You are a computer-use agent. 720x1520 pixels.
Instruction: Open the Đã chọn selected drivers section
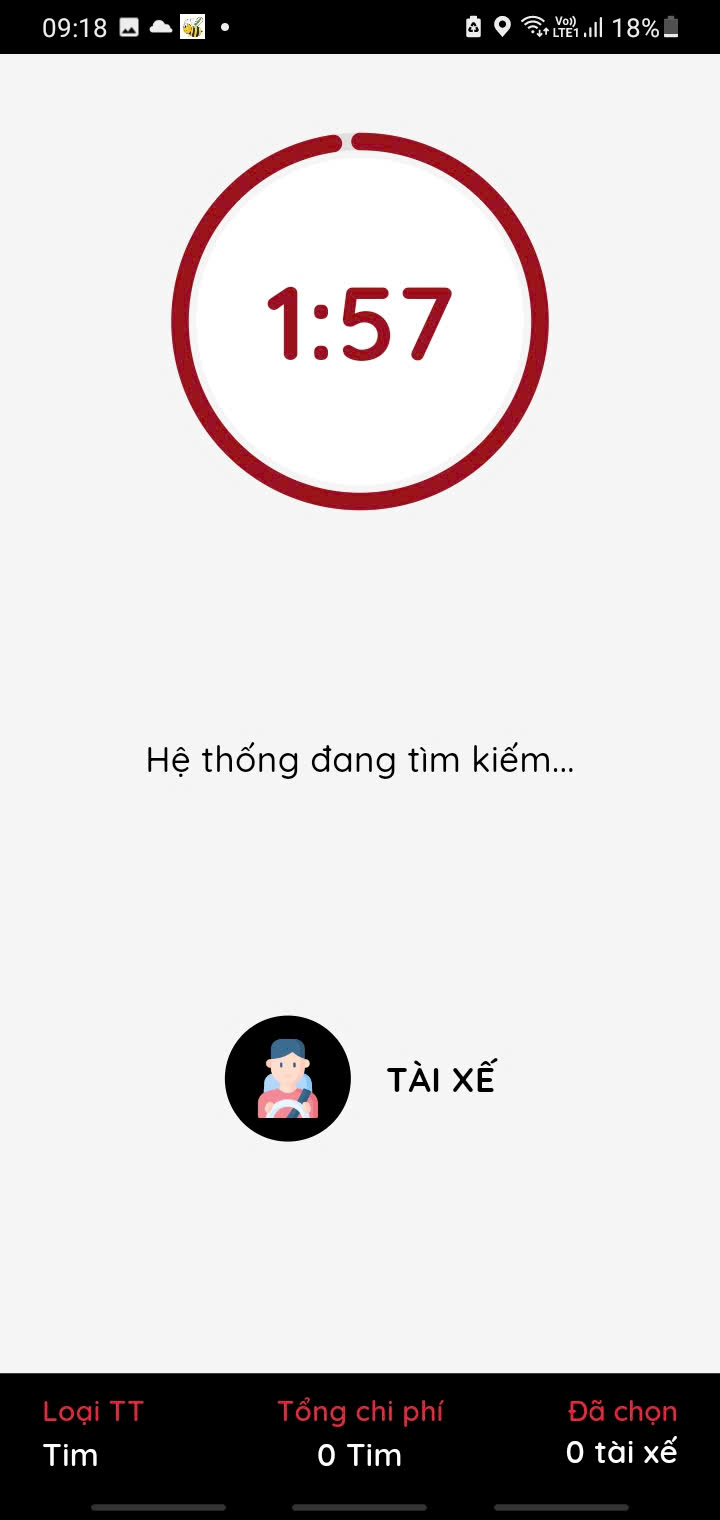click(621, 1432)
